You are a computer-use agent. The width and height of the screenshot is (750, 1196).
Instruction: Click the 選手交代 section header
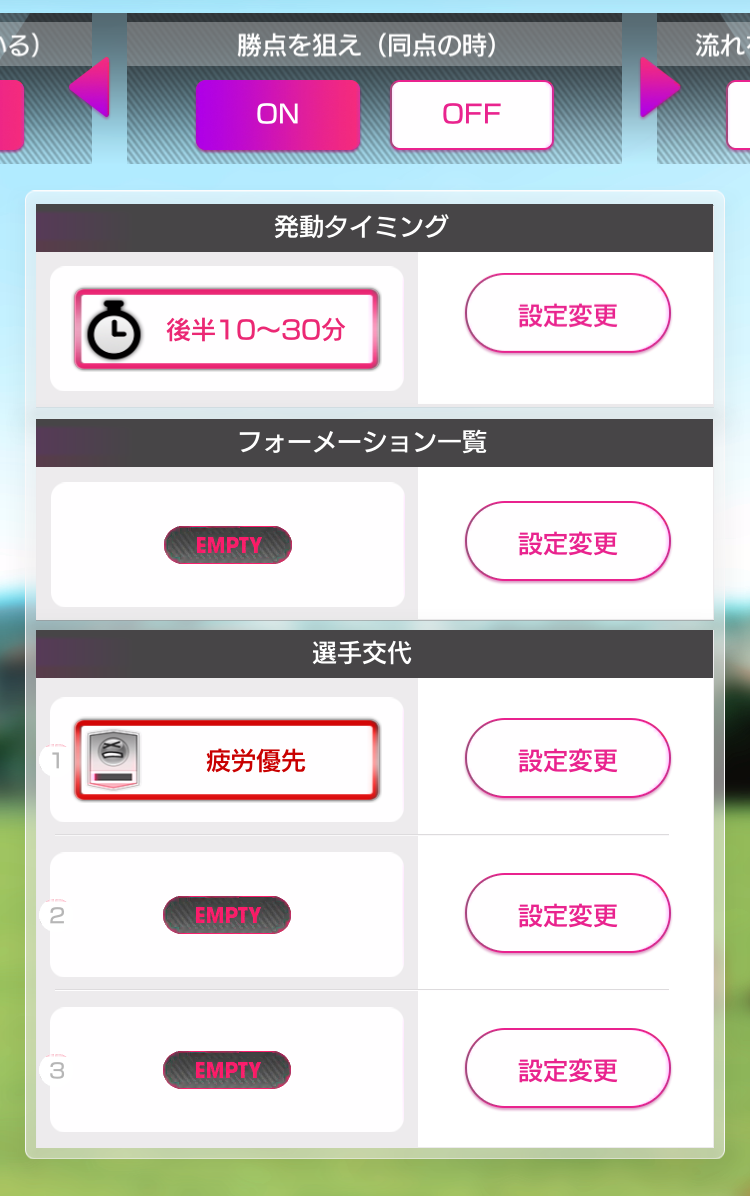(375, 654)
